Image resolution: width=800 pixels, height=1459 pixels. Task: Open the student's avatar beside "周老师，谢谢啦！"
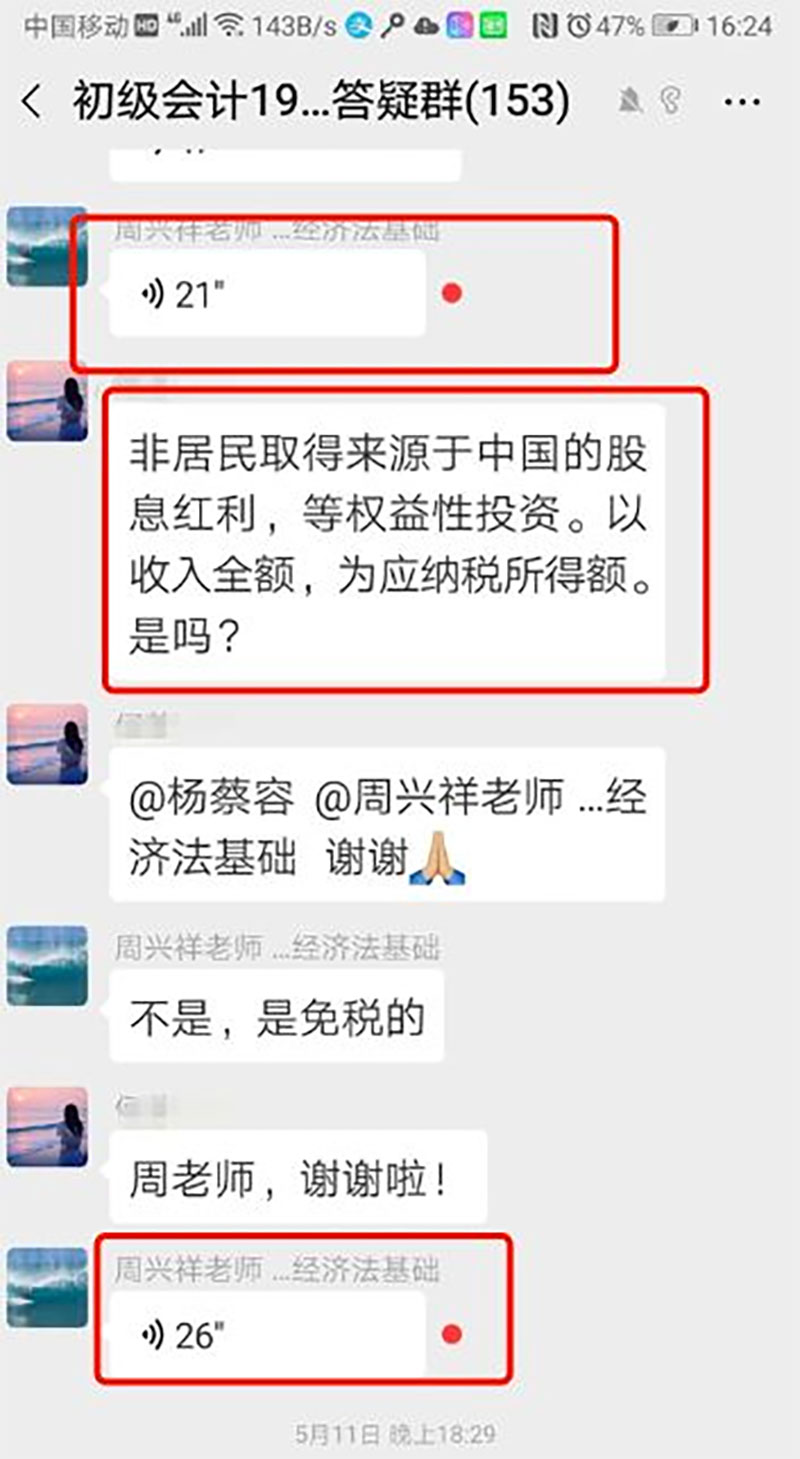coord(47,1127)
